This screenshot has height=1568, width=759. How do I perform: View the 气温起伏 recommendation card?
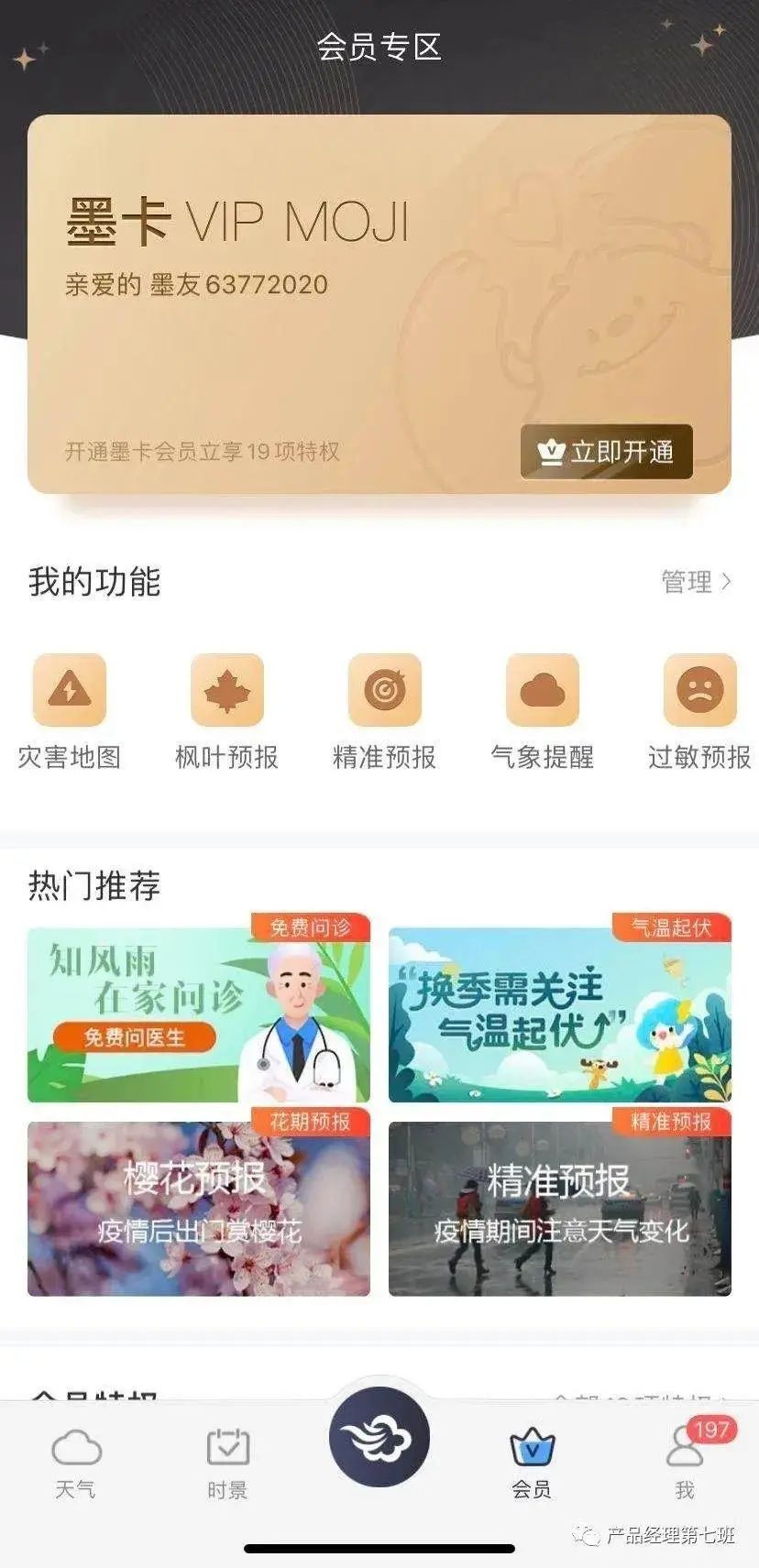(559, 1014)
